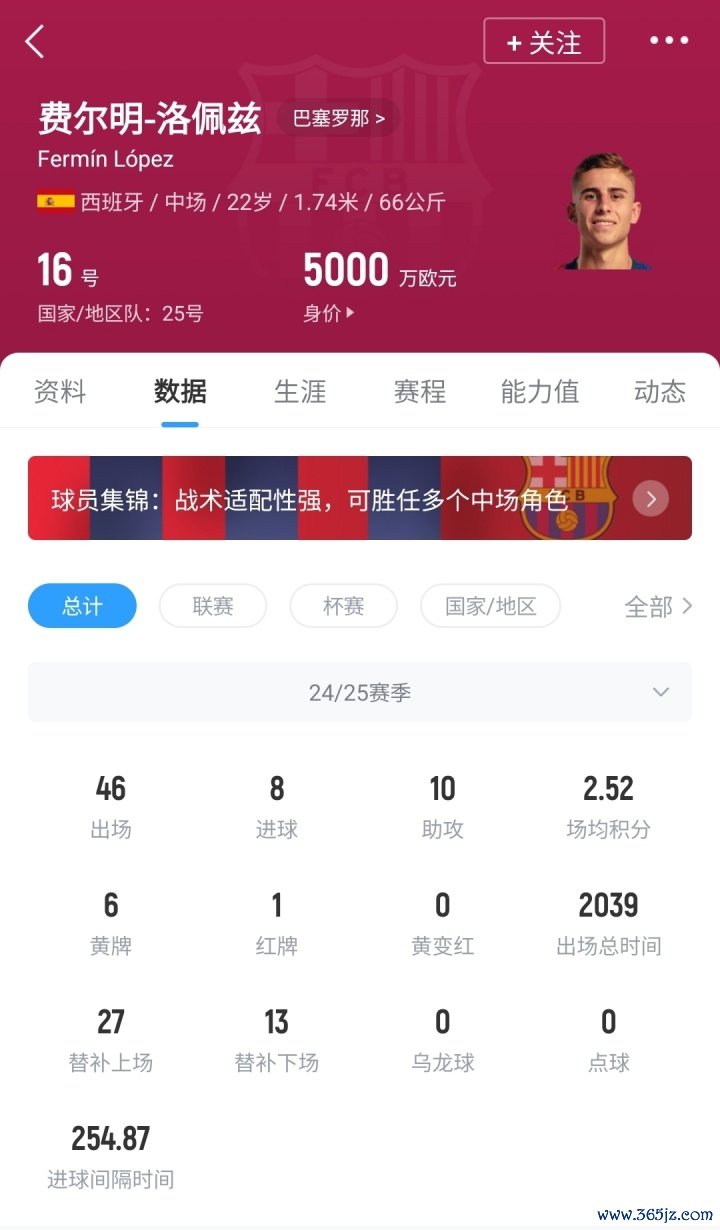The image size is (720, 1230).
Task: Open the 球员集锦 highlights banner
Action: 360,498
